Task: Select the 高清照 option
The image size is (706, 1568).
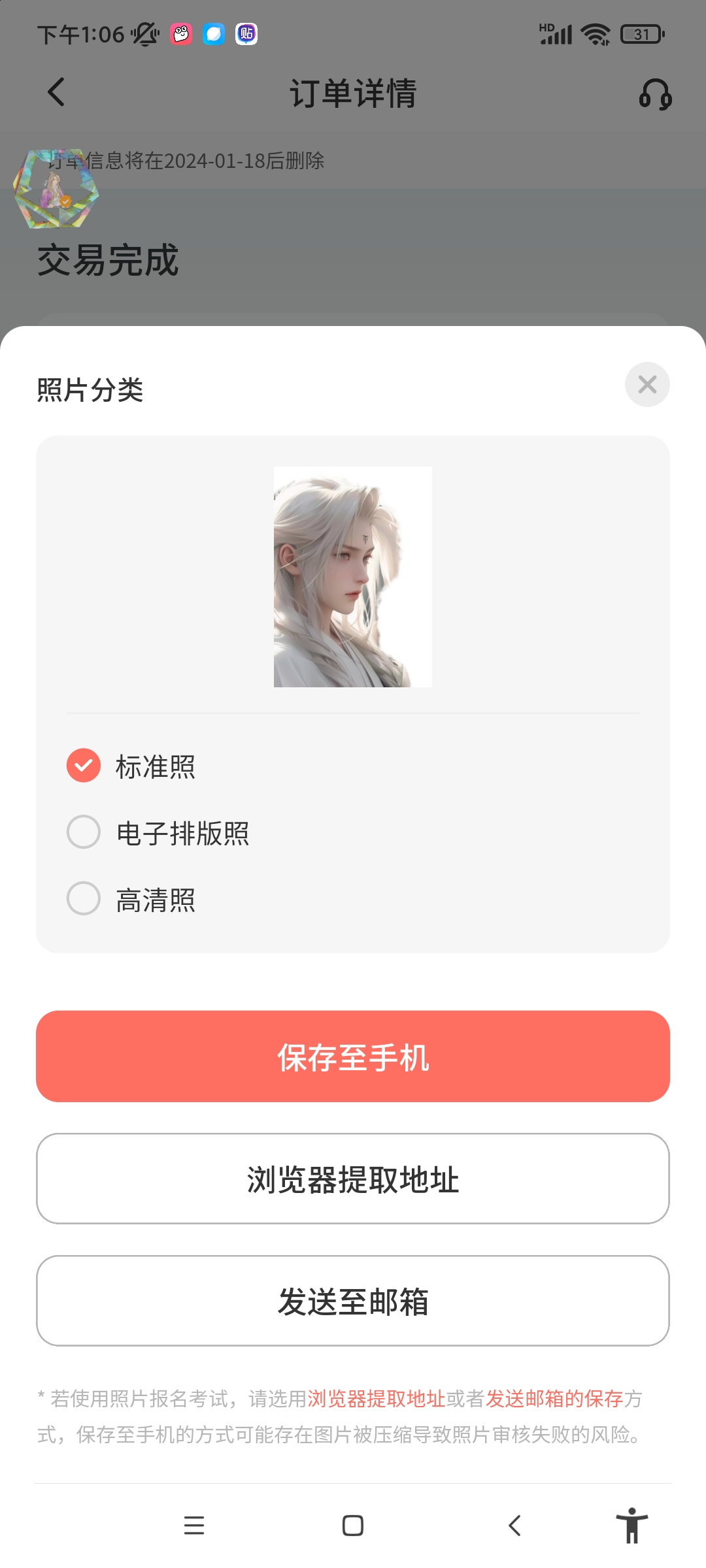Action: point(84,898)
